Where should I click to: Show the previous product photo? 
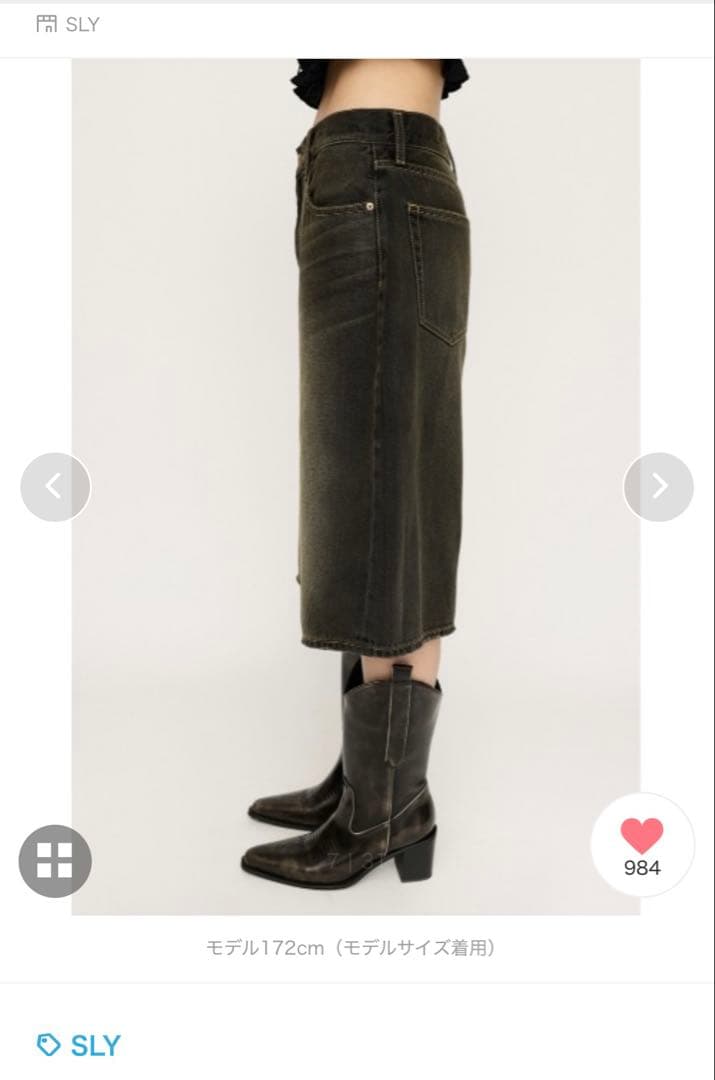point(55,487)
